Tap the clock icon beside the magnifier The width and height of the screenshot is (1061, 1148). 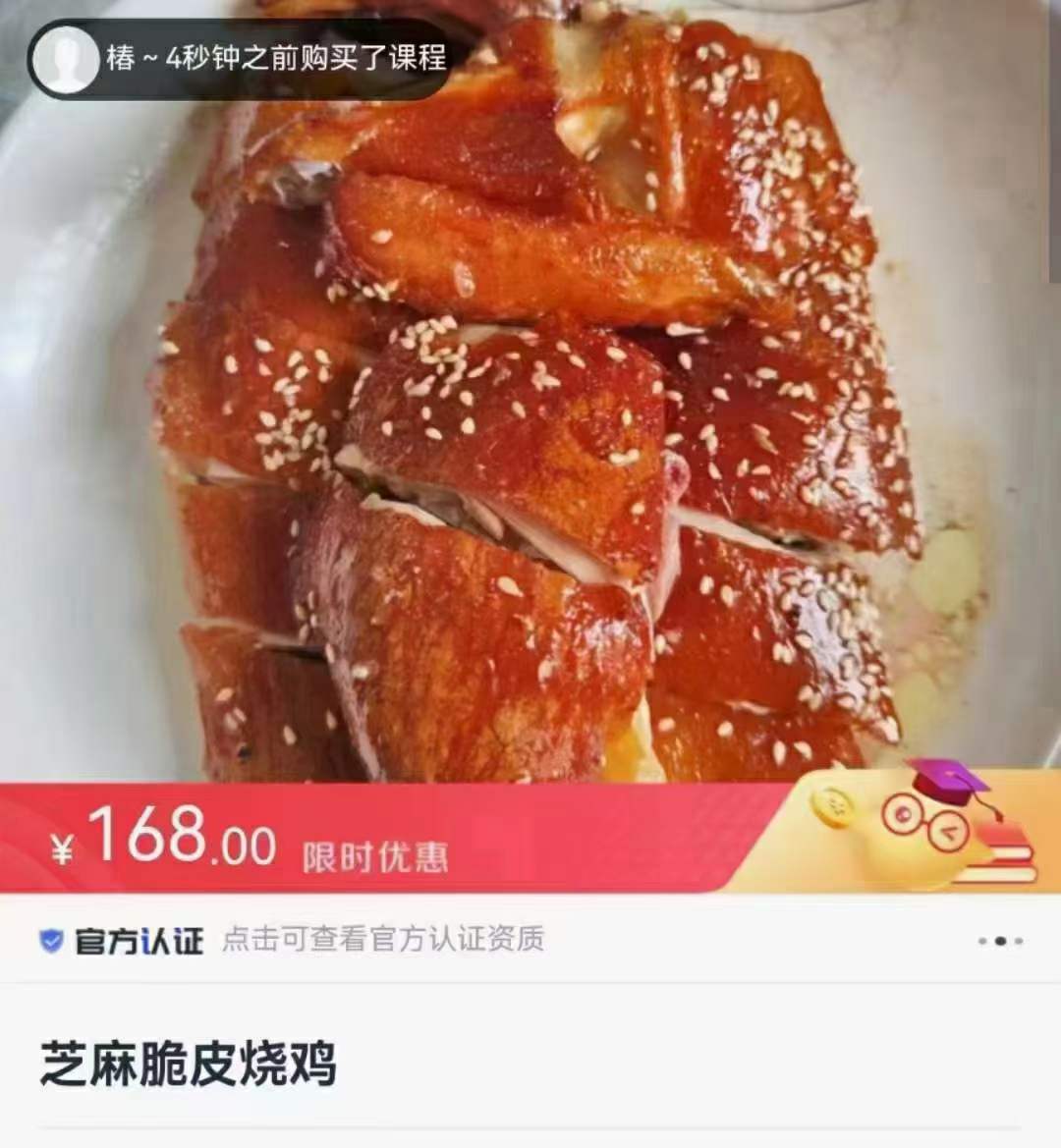tap(946, 833)
